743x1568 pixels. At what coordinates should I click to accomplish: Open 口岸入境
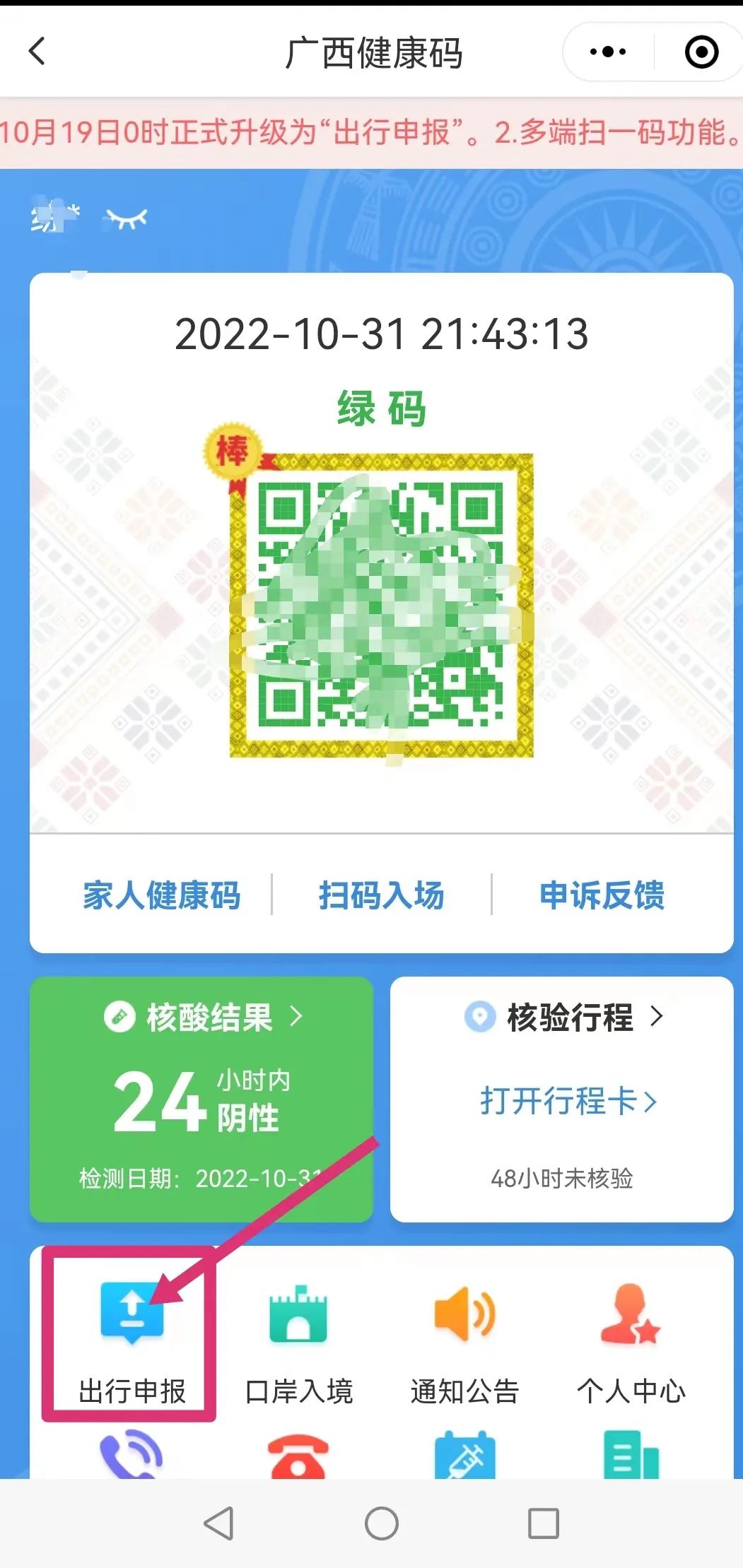point(298,1339)
